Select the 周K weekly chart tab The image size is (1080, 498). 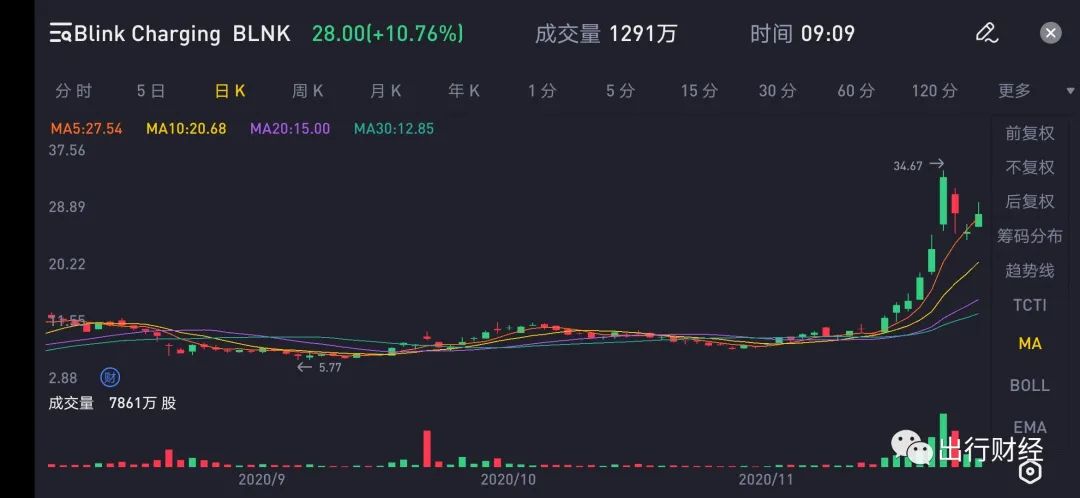[x=308, y=91]
